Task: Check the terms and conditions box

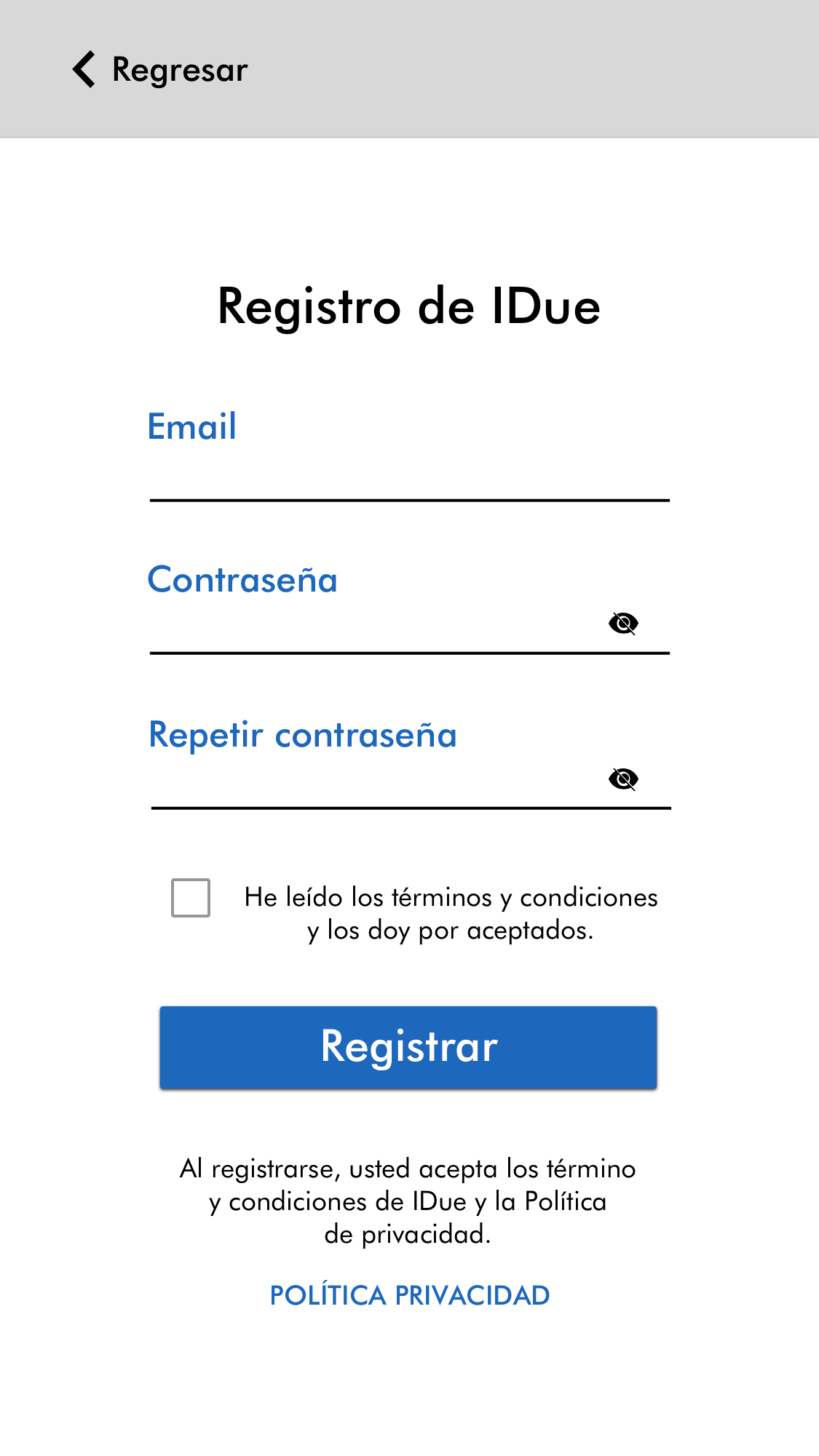Action: coord(191,898)
